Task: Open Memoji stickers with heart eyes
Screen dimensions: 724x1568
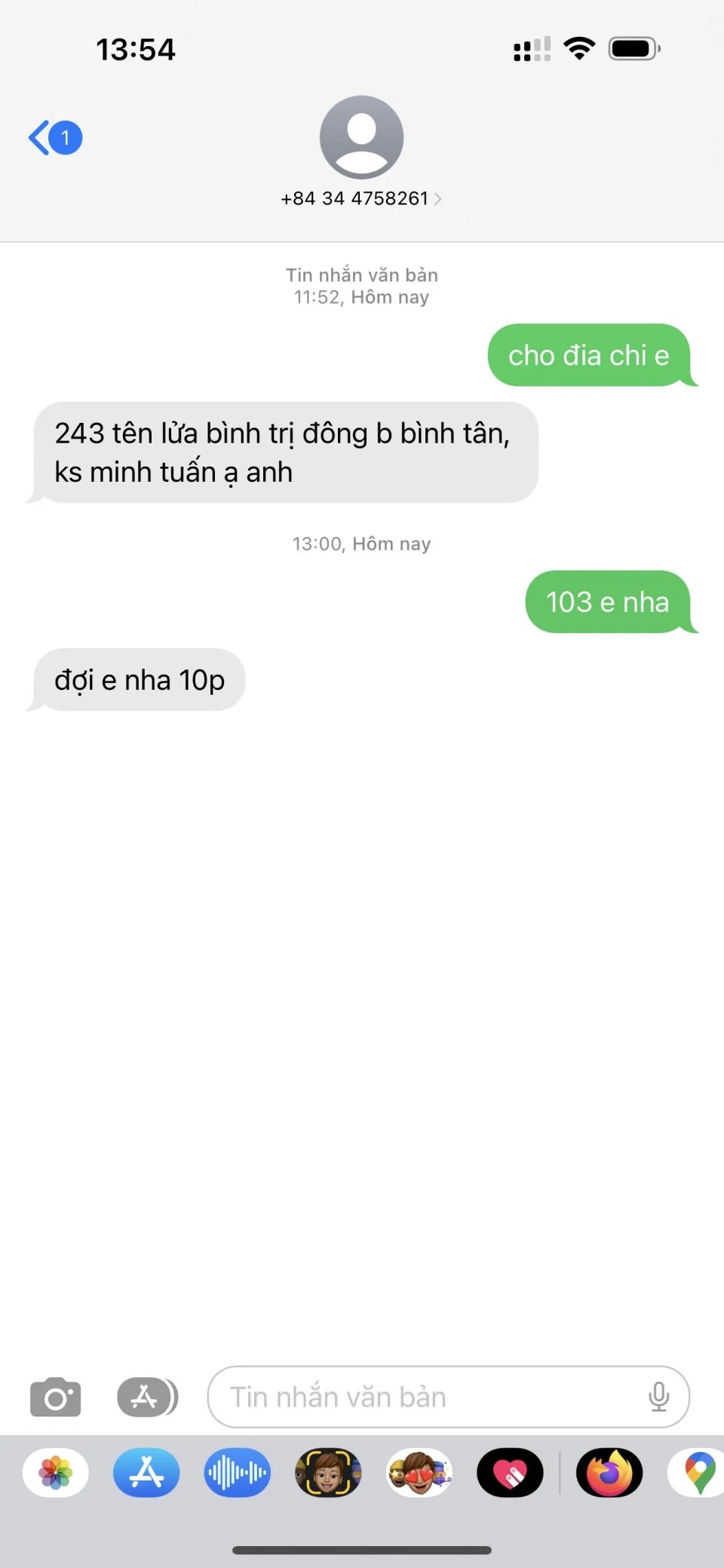Action: click(419, 1472)
